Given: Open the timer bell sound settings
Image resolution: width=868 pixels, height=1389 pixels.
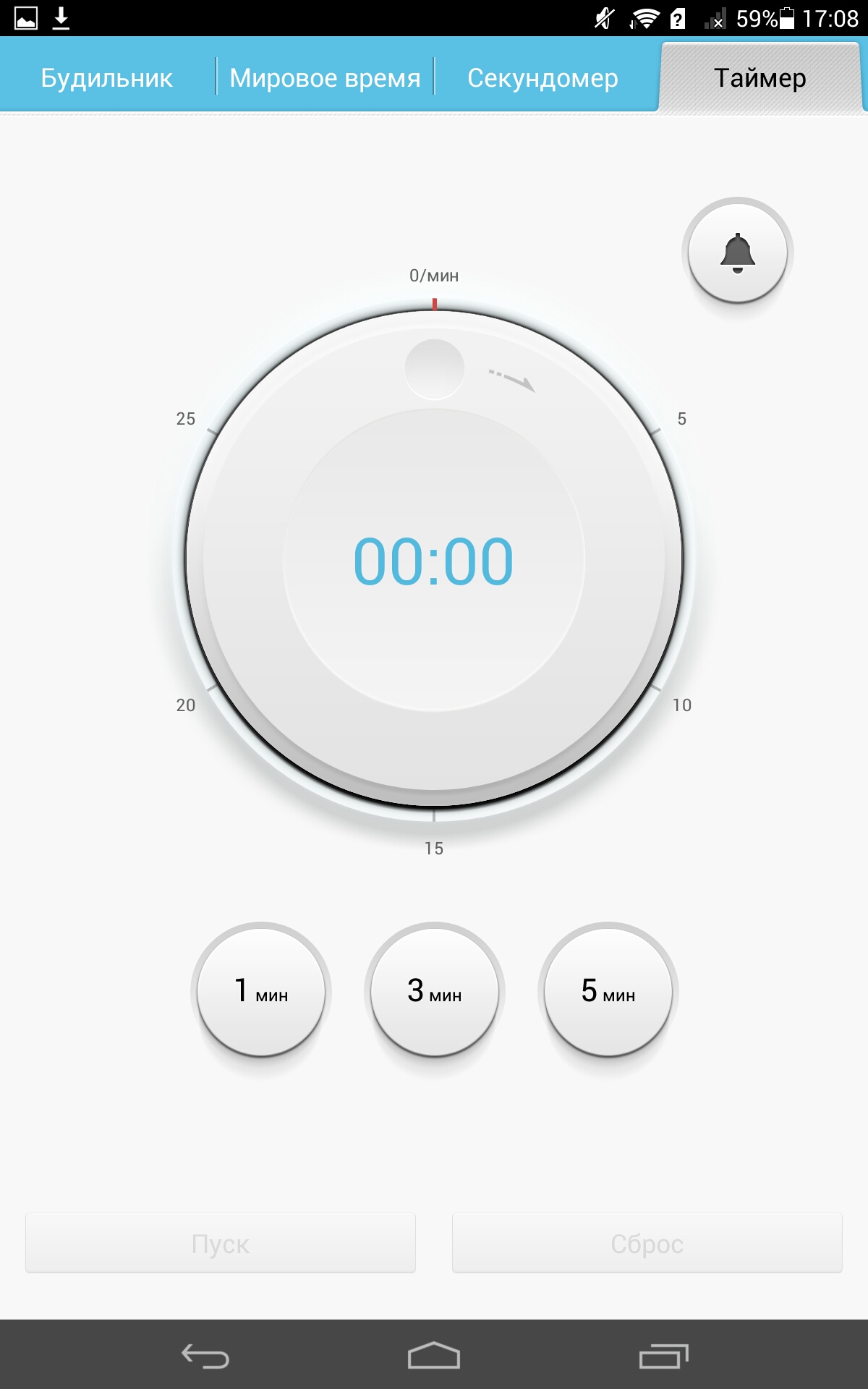Looking at the screenshot, I should [737, 252].
